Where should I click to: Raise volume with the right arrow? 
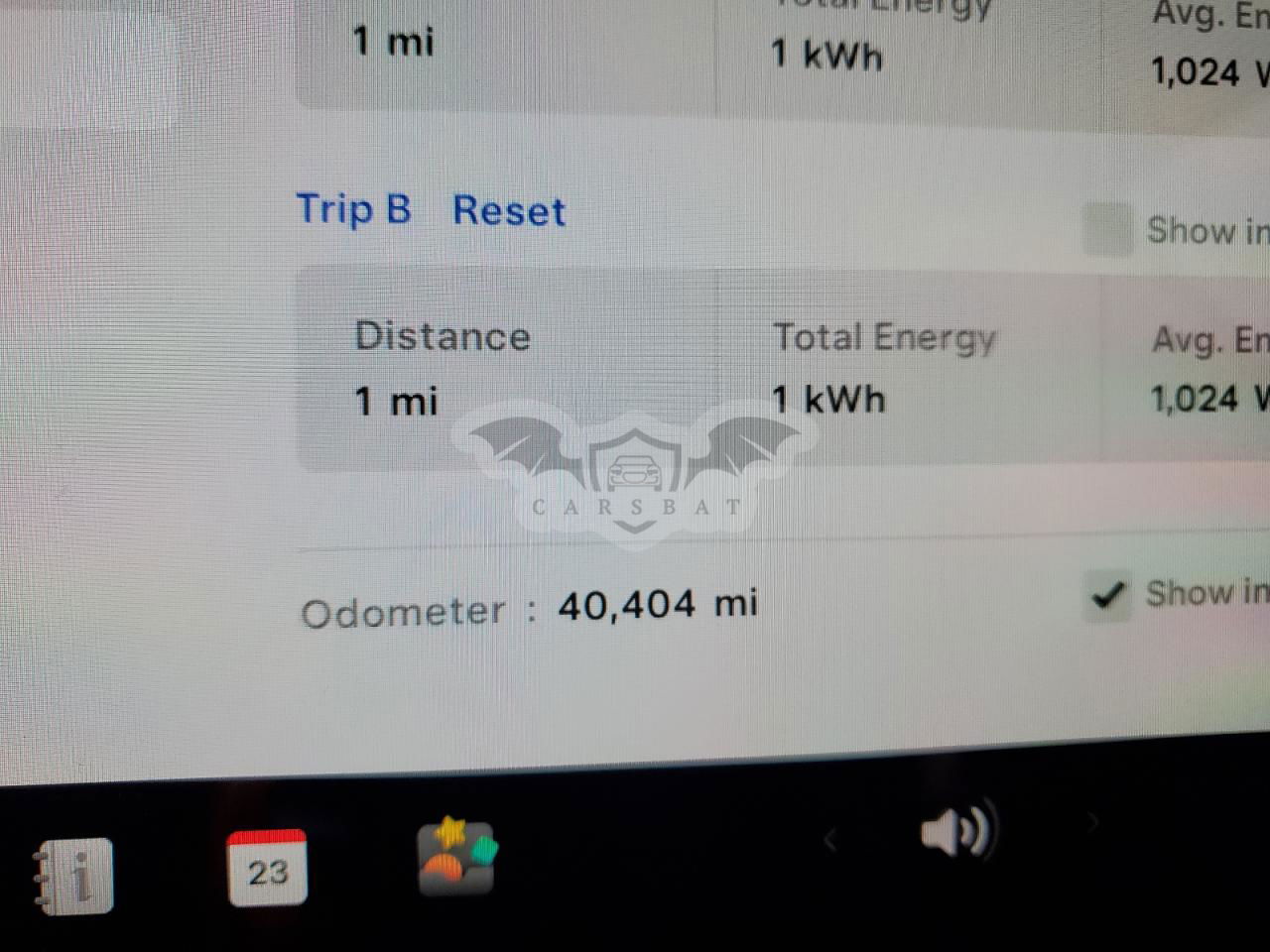tap(1094, 821)
